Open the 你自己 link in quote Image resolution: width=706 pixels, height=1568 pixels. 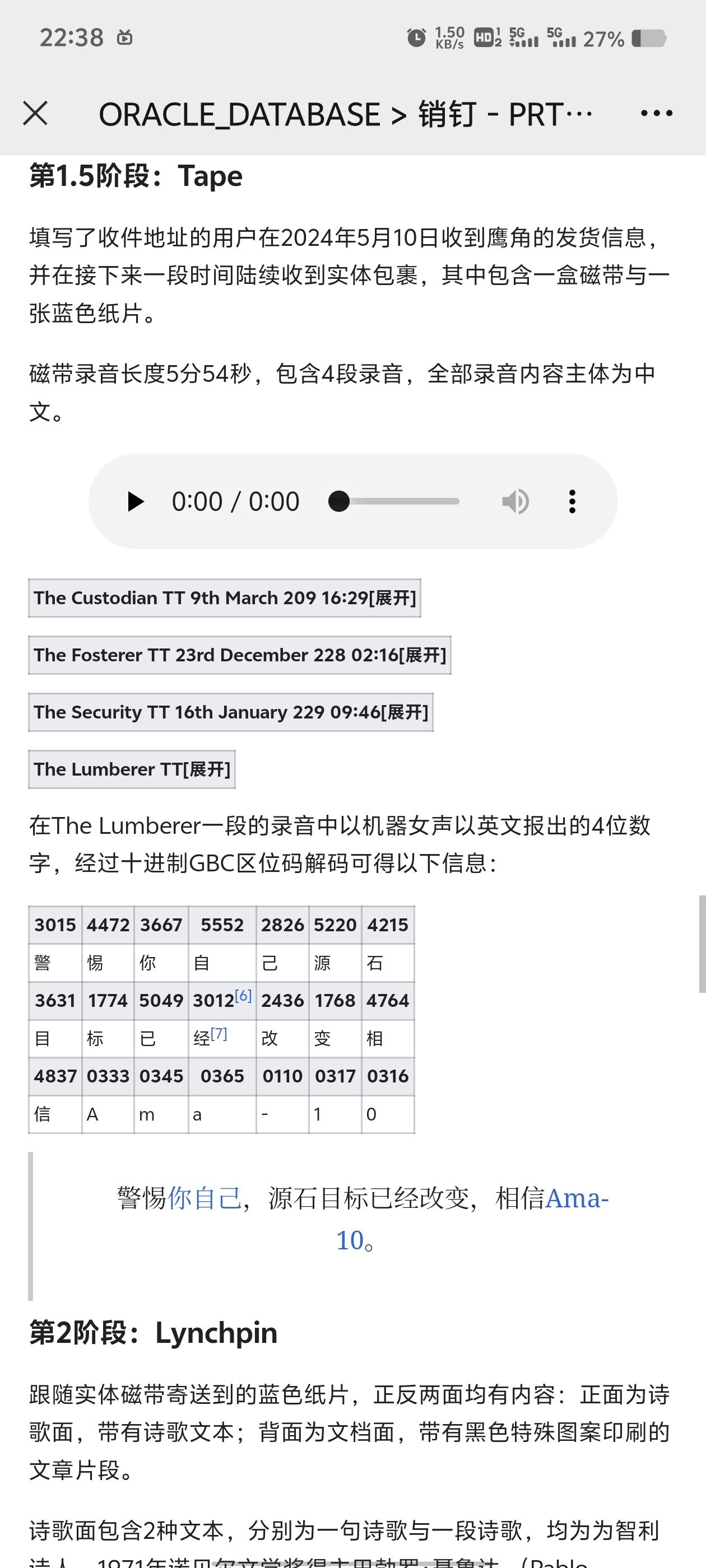(x=205, y=1198)
